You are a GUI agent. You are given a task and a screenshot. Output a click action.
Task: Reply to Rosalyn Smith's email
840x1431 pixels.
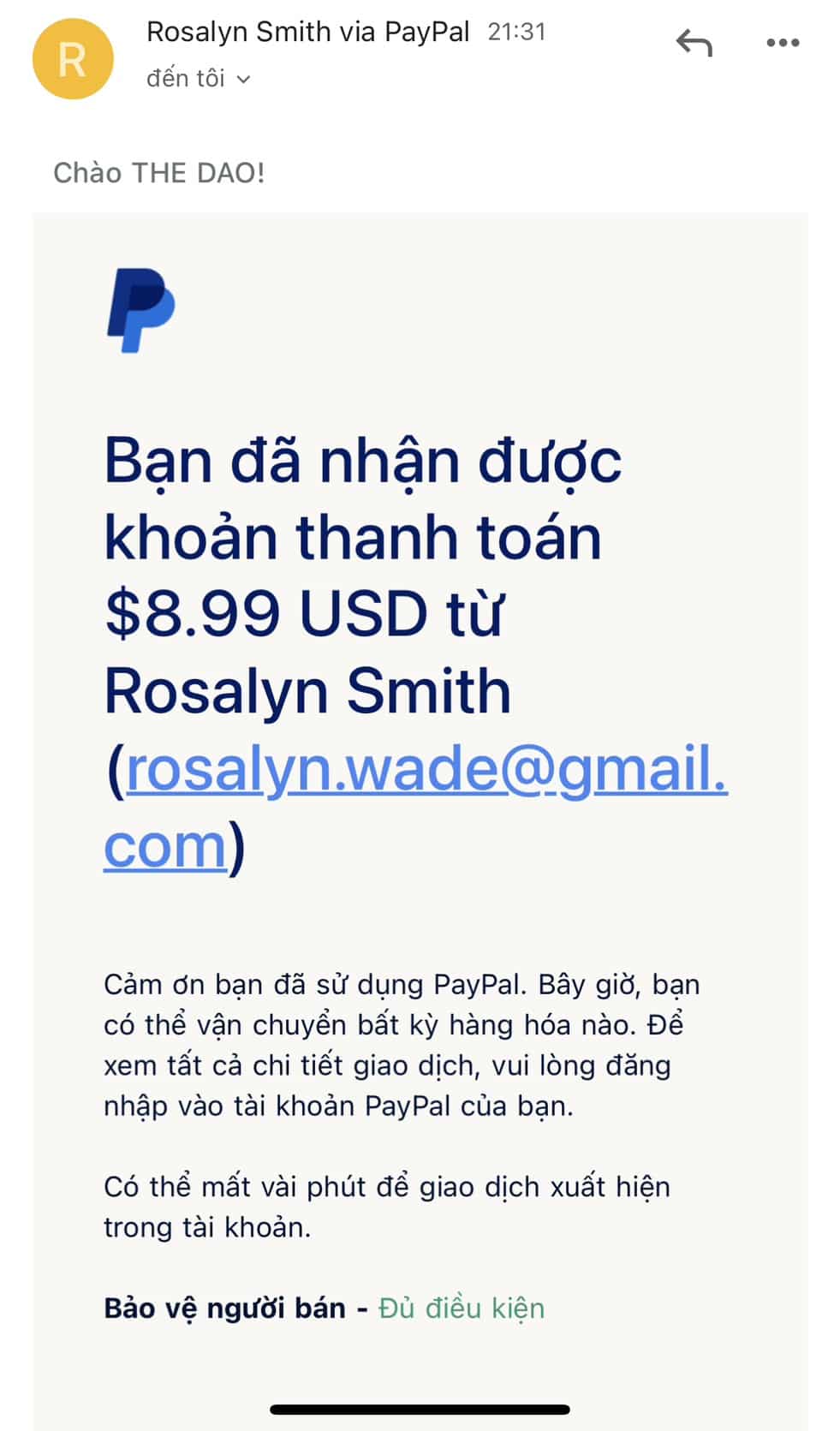[694, 43]
